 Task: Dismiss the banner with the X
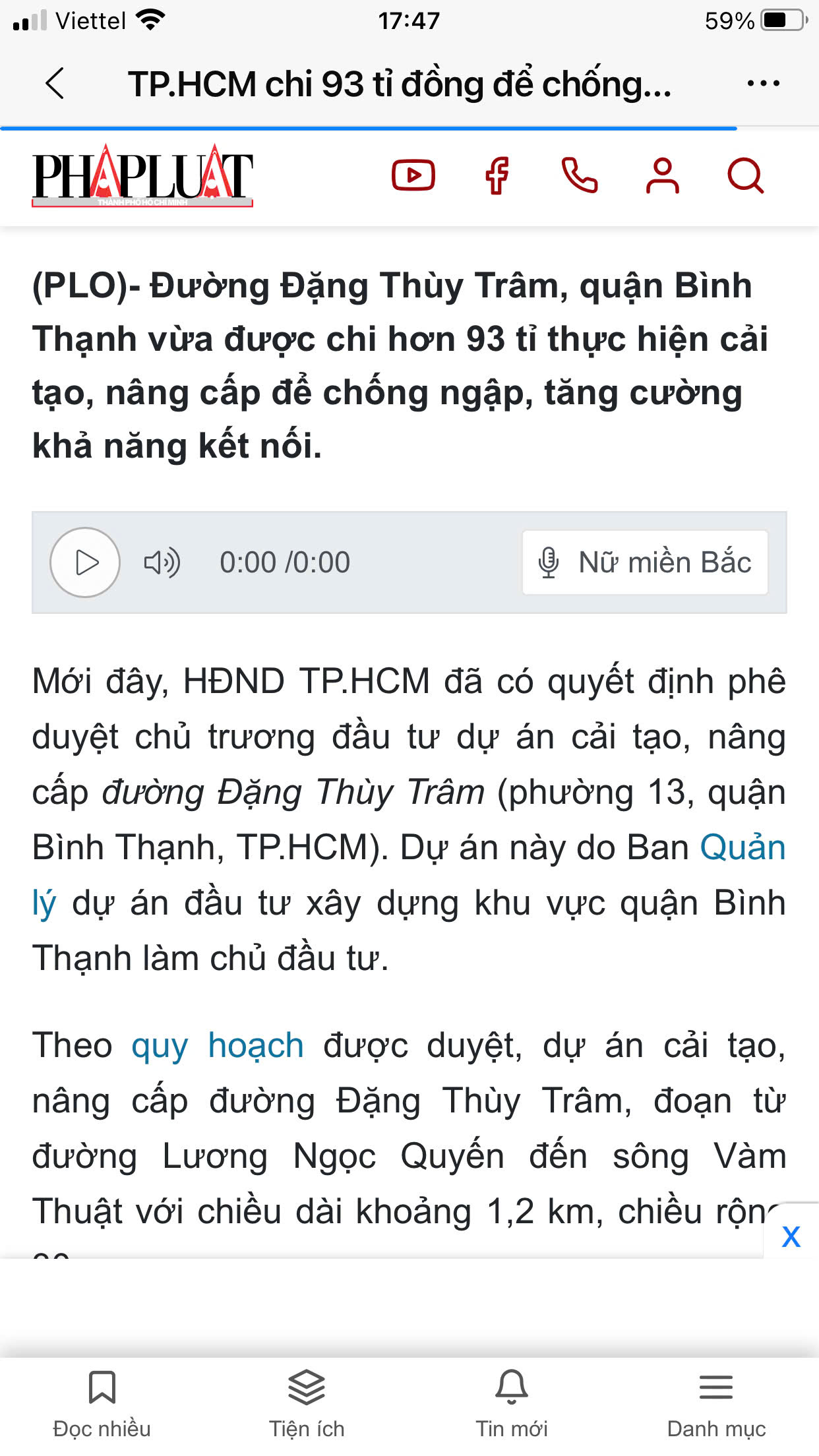(791, 1236)
